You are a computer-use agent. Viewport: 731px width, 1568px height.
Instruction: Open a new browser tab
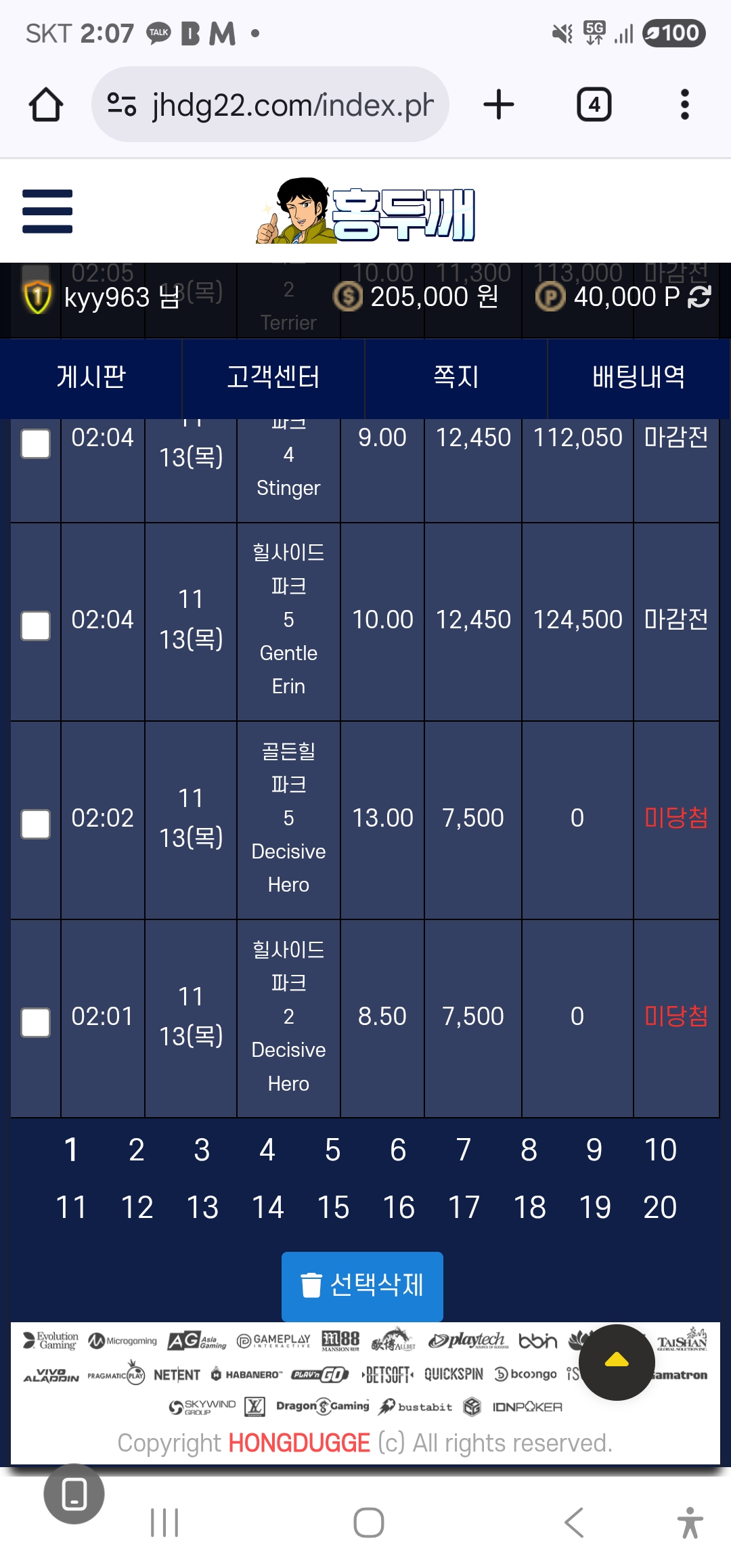pyautogui.click(x=499, y=105)
